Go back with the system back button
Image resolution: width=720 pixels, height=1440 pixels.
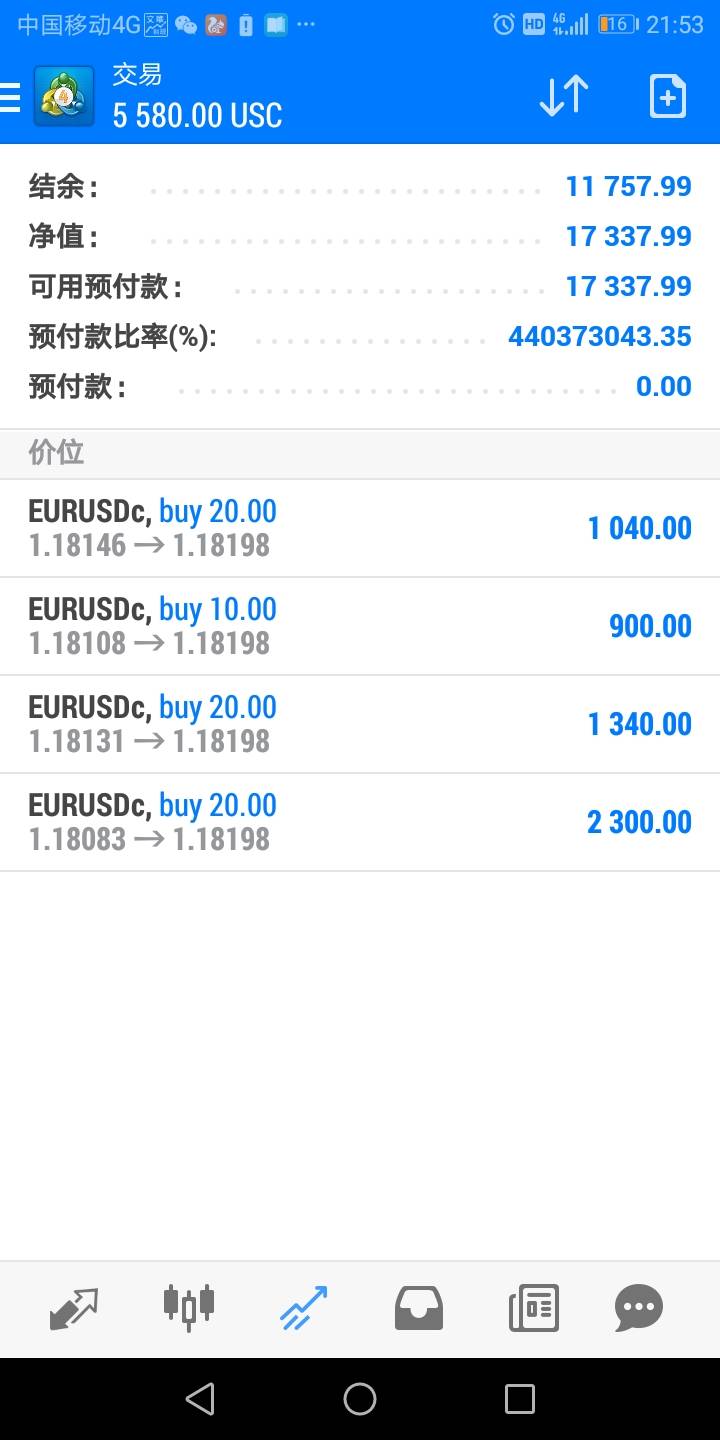pyautogui.click(x=200, y=1399)
